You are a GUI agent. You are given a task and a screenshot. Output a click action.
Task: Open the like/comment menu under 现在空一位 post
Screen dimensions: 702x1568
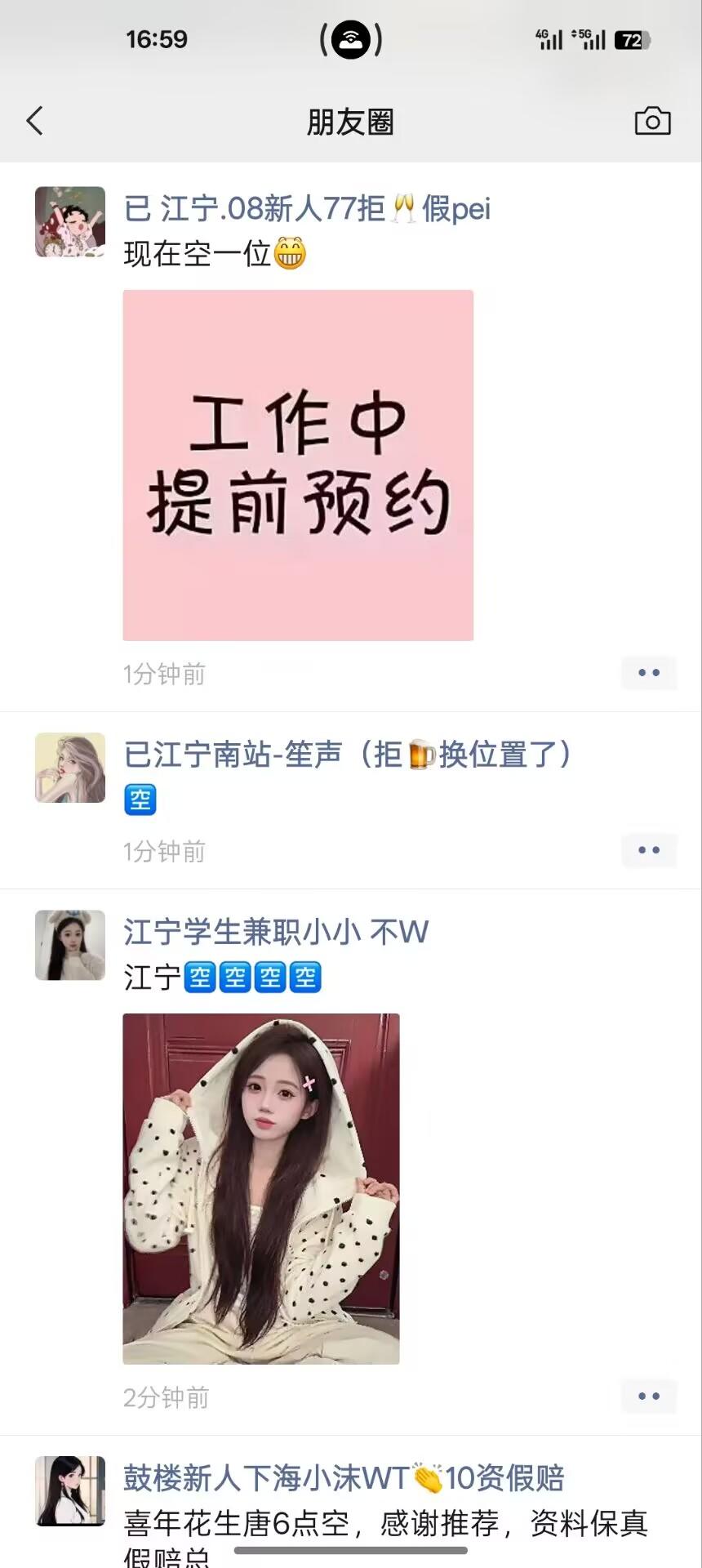(649, 673)
